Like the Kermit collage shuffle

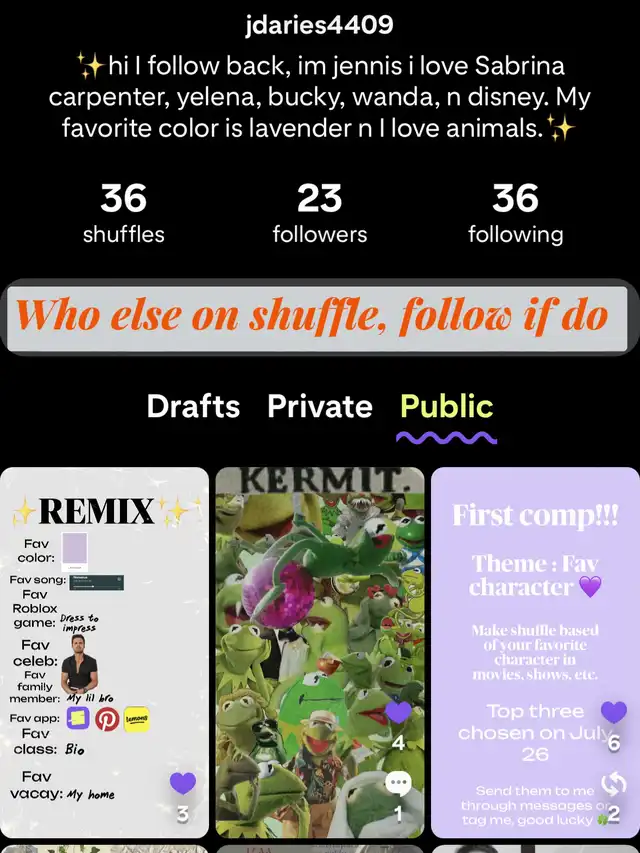tap(398, 712)
